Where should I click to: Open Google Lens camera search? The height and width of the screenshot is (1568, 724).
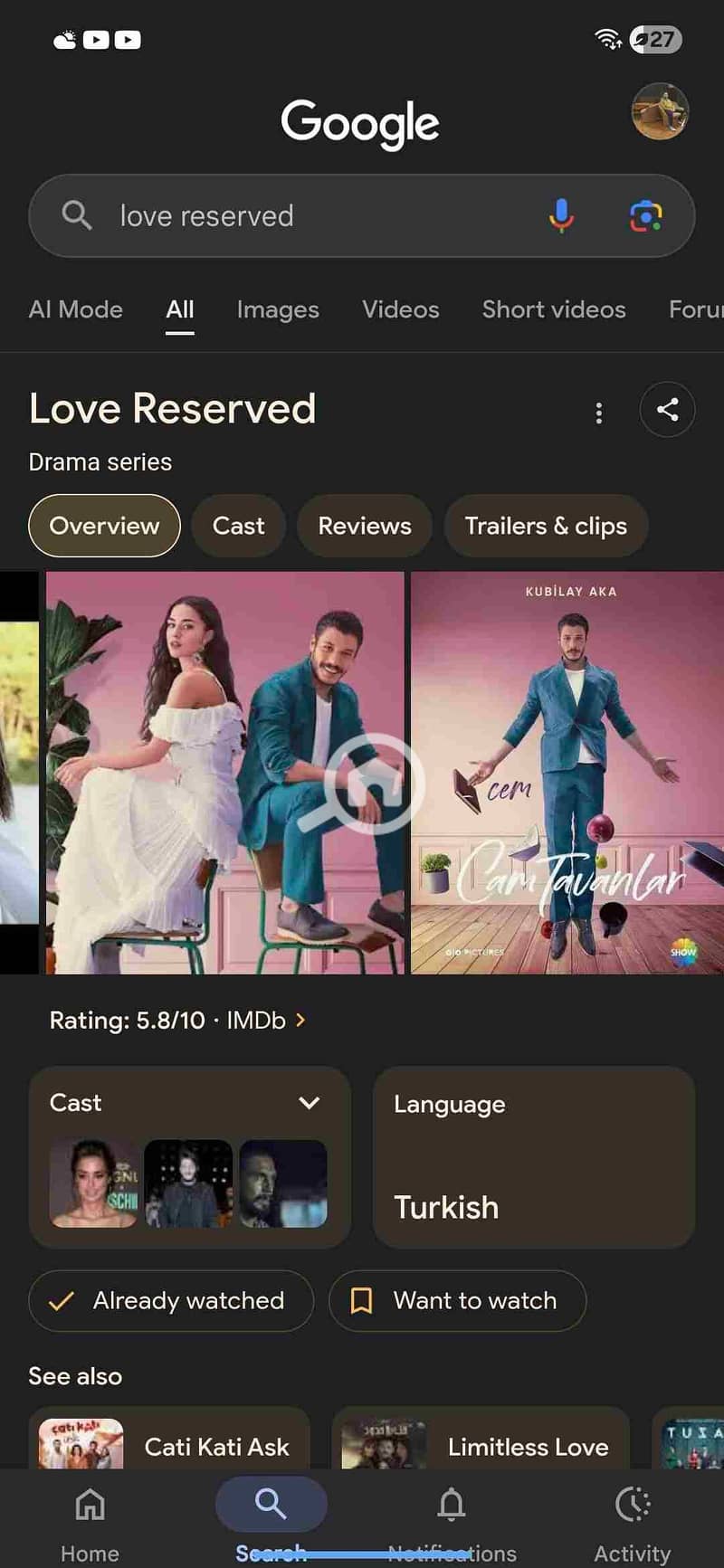coord(645,216)
